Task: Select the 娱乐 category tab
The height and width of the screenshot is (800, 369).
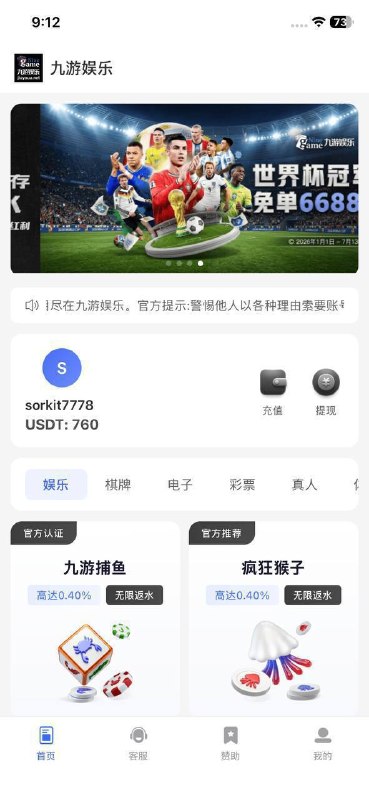Action: click(x=56, y=484)
